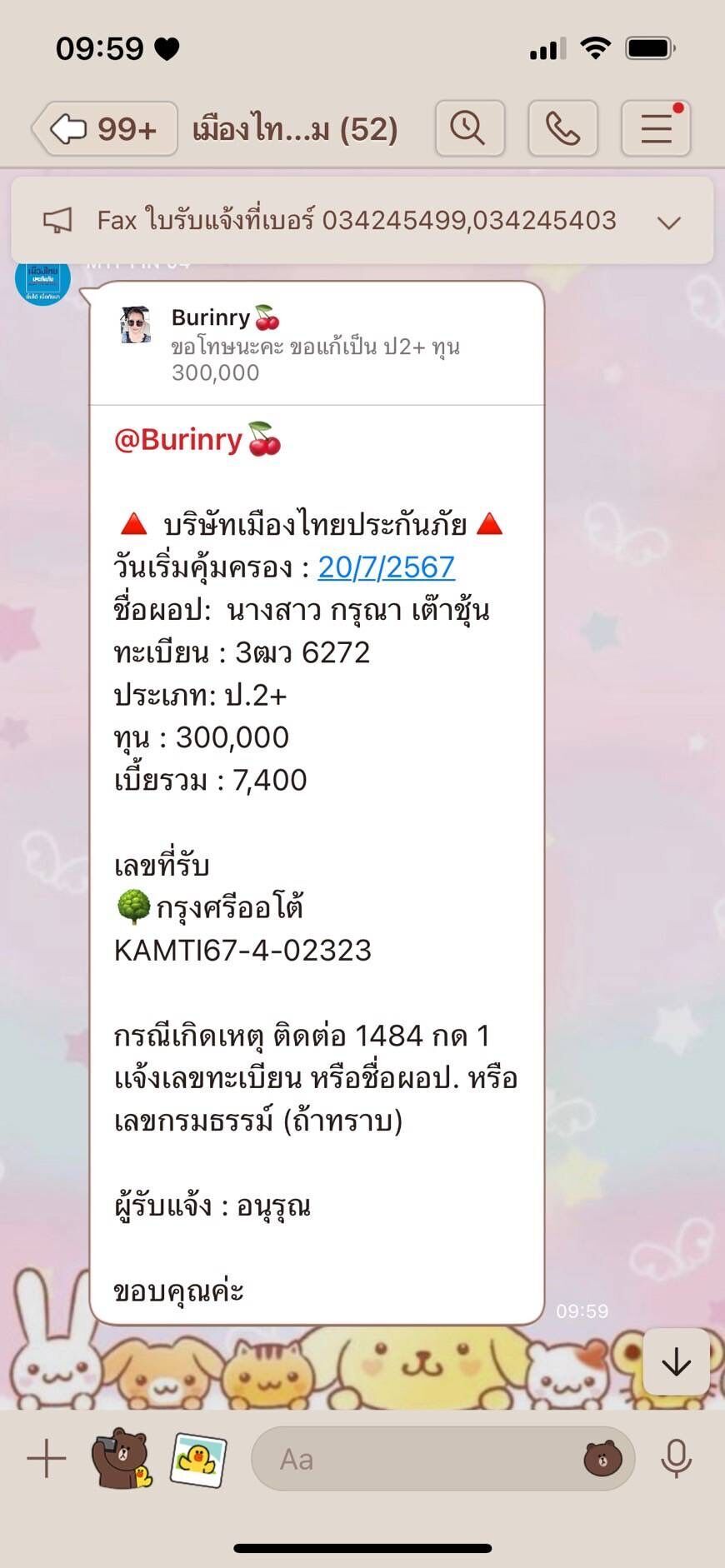Open the plus attachment menu
This screenshot has width=725, height=1568.
click(x=47, y=1459)
